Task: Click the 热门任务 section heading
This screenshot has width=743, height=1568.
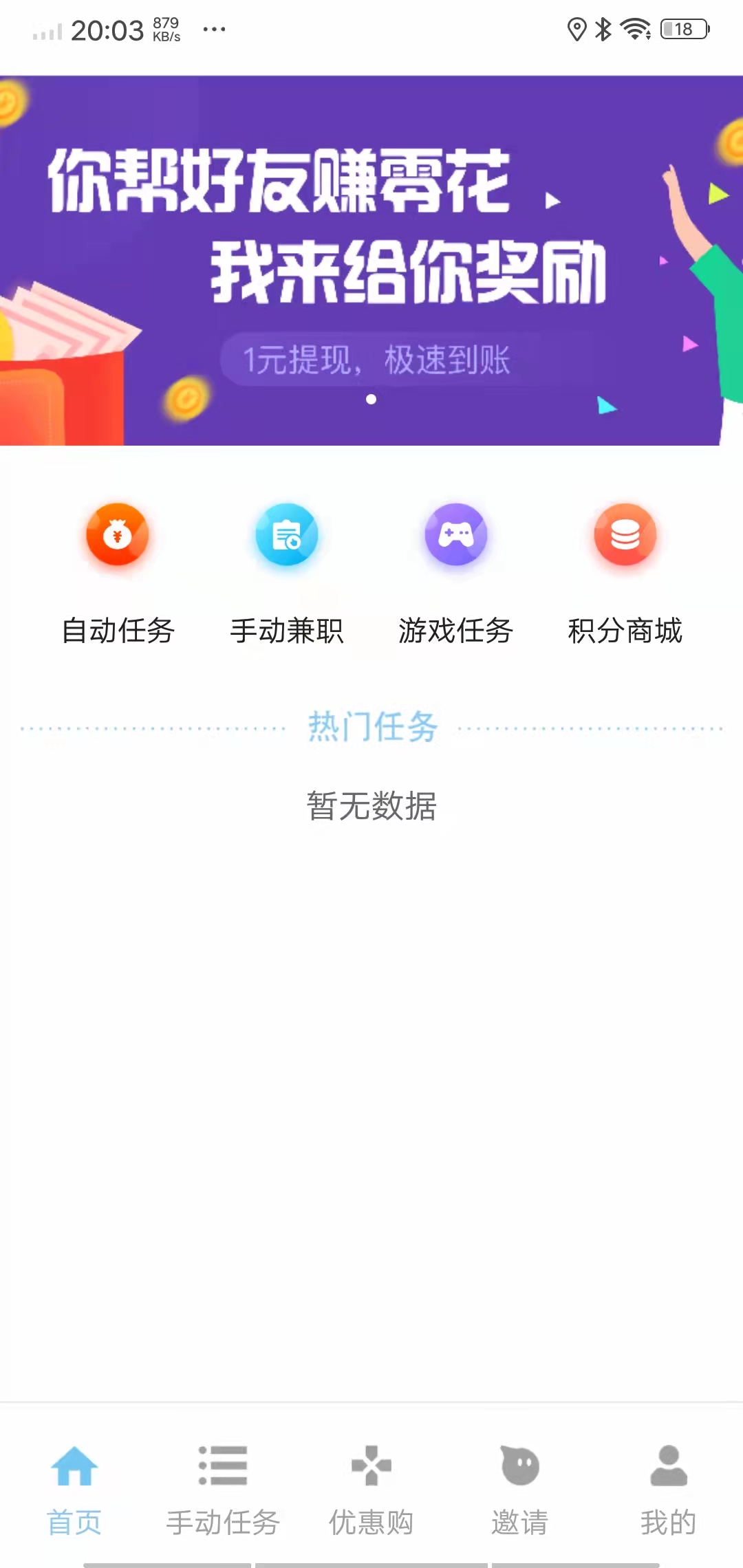Action: pos(371,727)
